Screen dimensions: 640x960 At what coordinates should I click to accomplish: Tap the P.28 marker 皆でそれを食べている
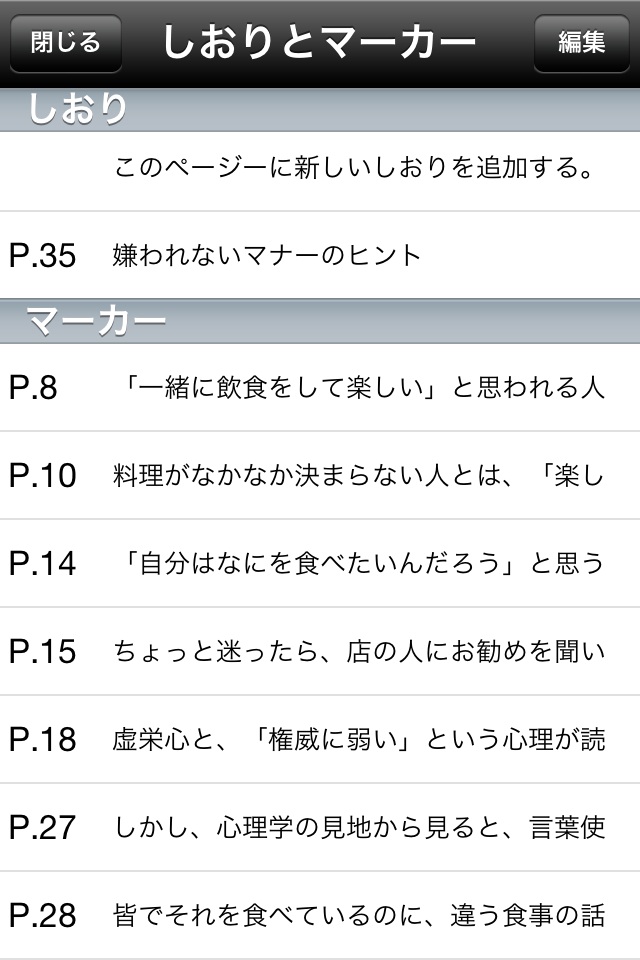(320, 915)
